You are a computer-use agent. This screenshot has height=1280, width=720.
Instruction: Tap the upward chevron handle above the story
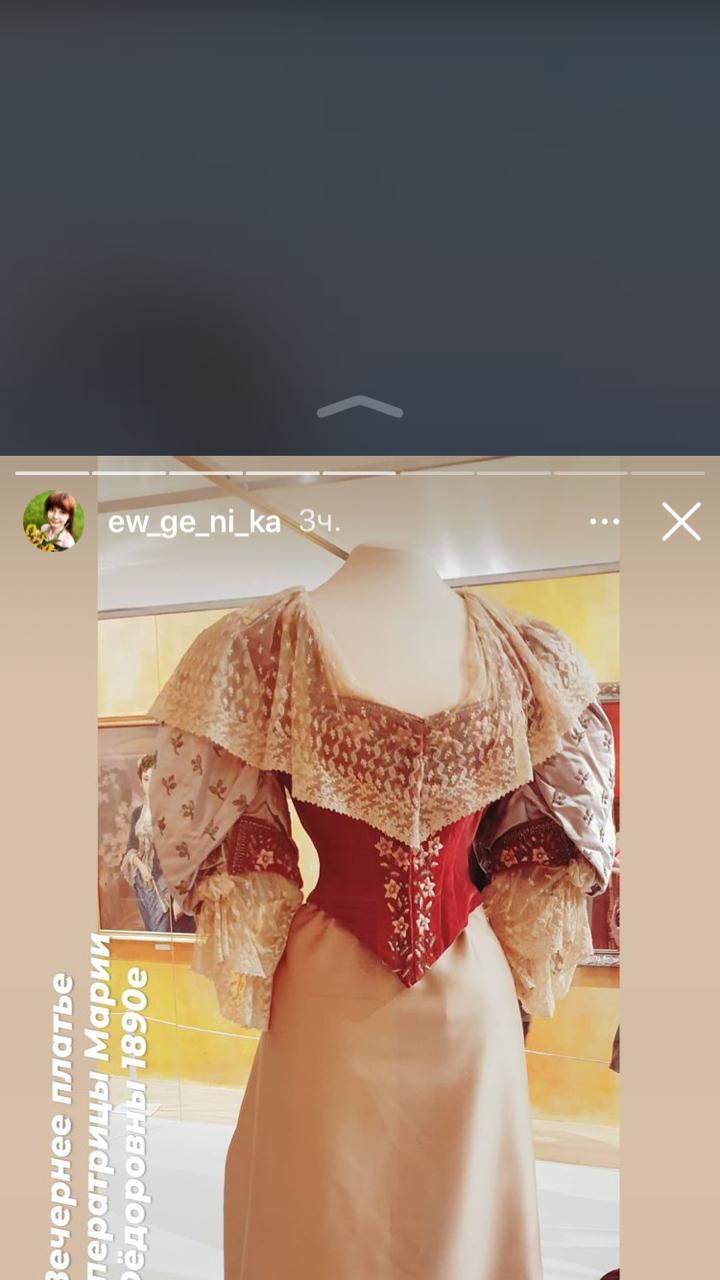[360, 407]
